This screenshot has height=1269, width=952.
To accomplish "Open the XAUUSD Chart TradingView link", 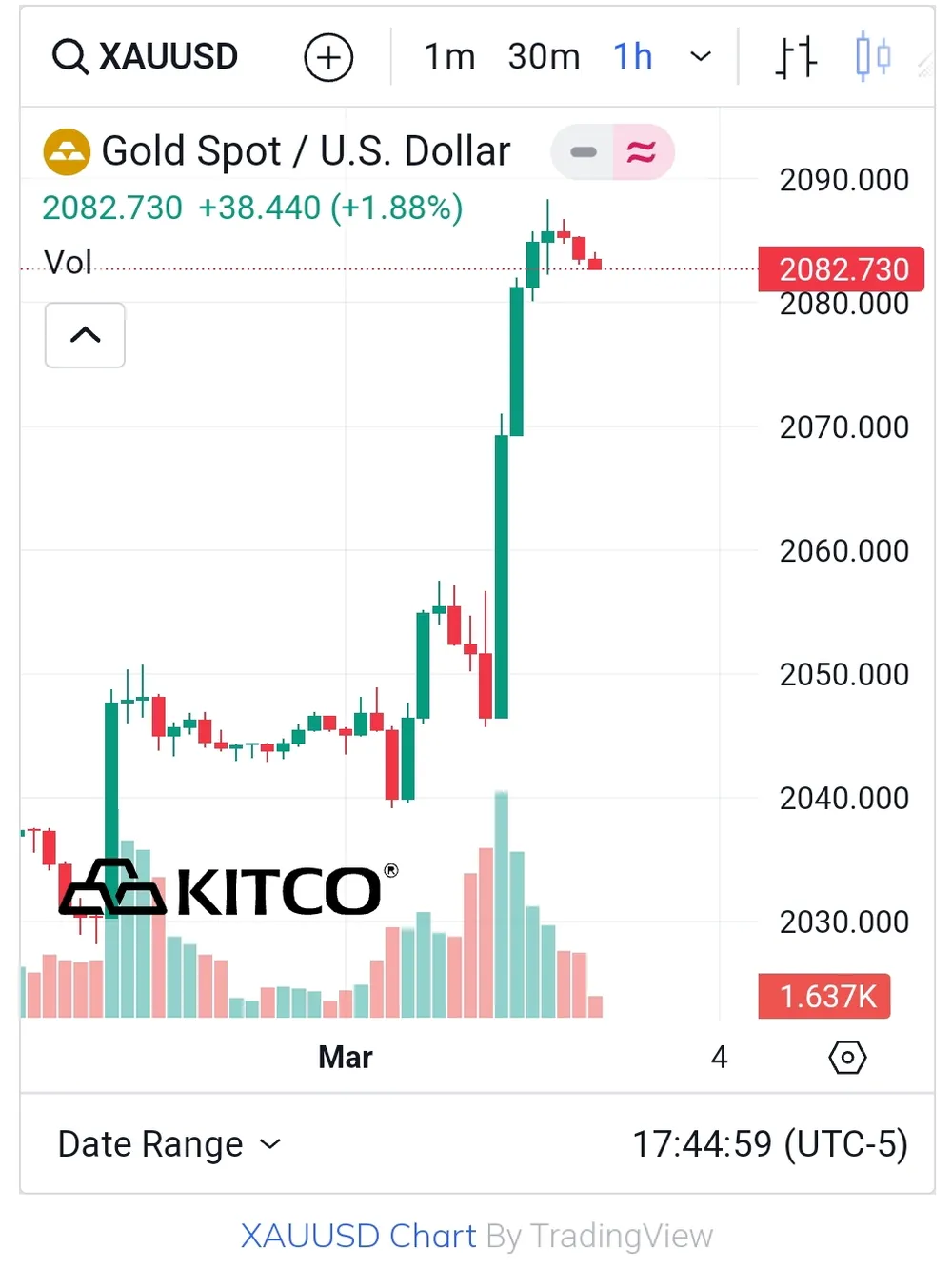I will click(x=358, y=1236).
